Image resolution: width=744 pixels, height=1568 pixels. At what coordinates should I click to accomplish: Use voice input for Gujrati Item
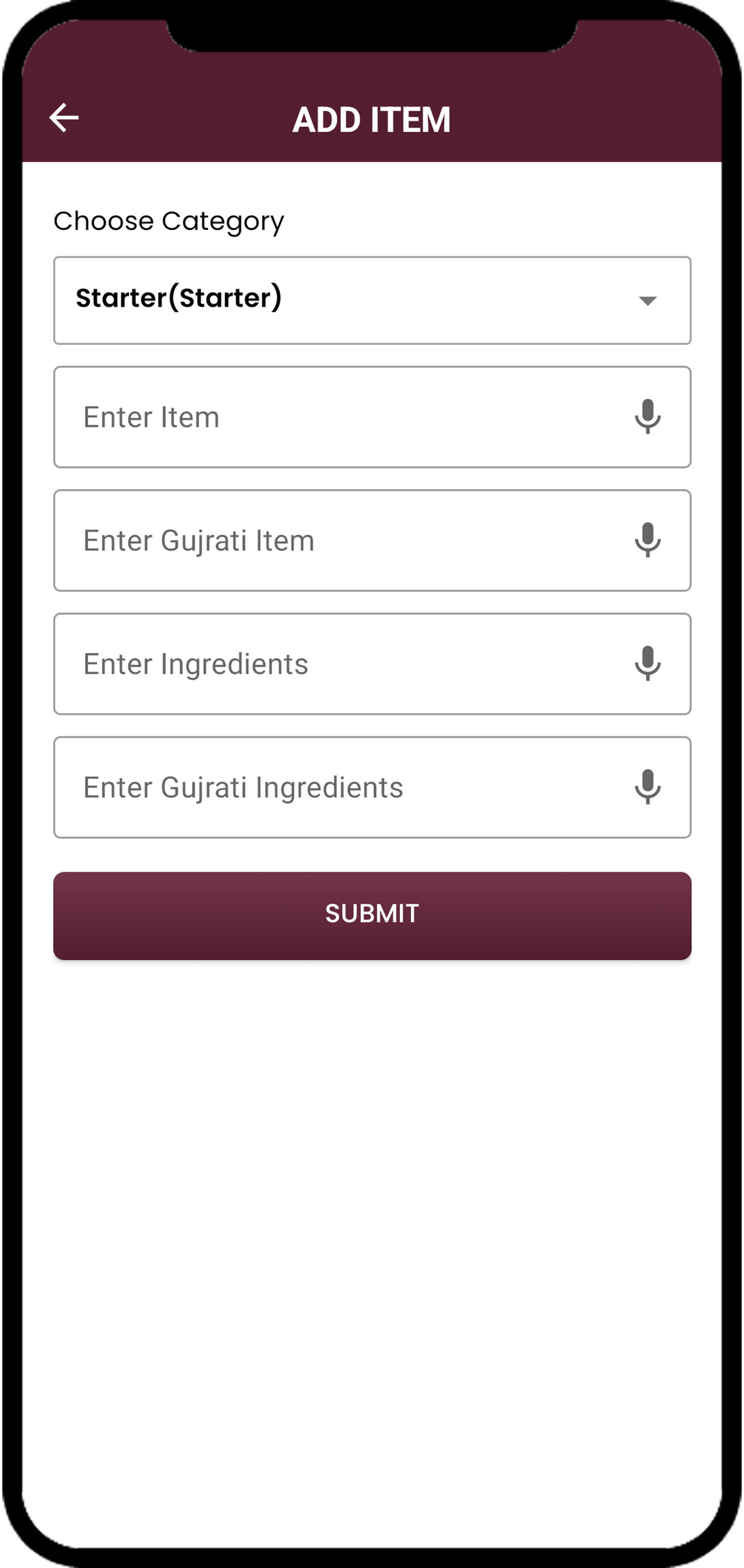[647, 540]
